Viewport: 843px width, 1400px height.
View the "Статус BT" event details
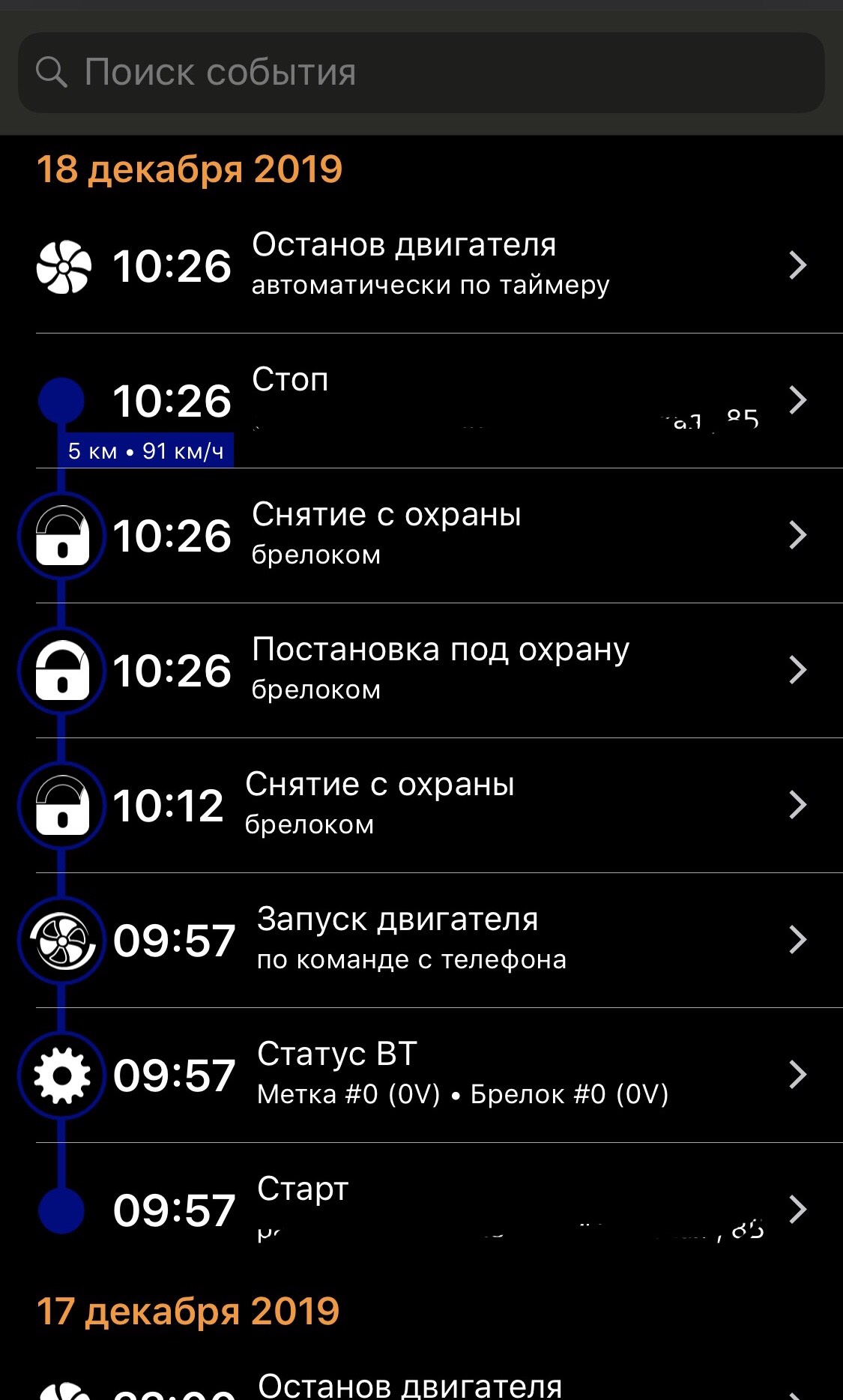pos(420,1075)
